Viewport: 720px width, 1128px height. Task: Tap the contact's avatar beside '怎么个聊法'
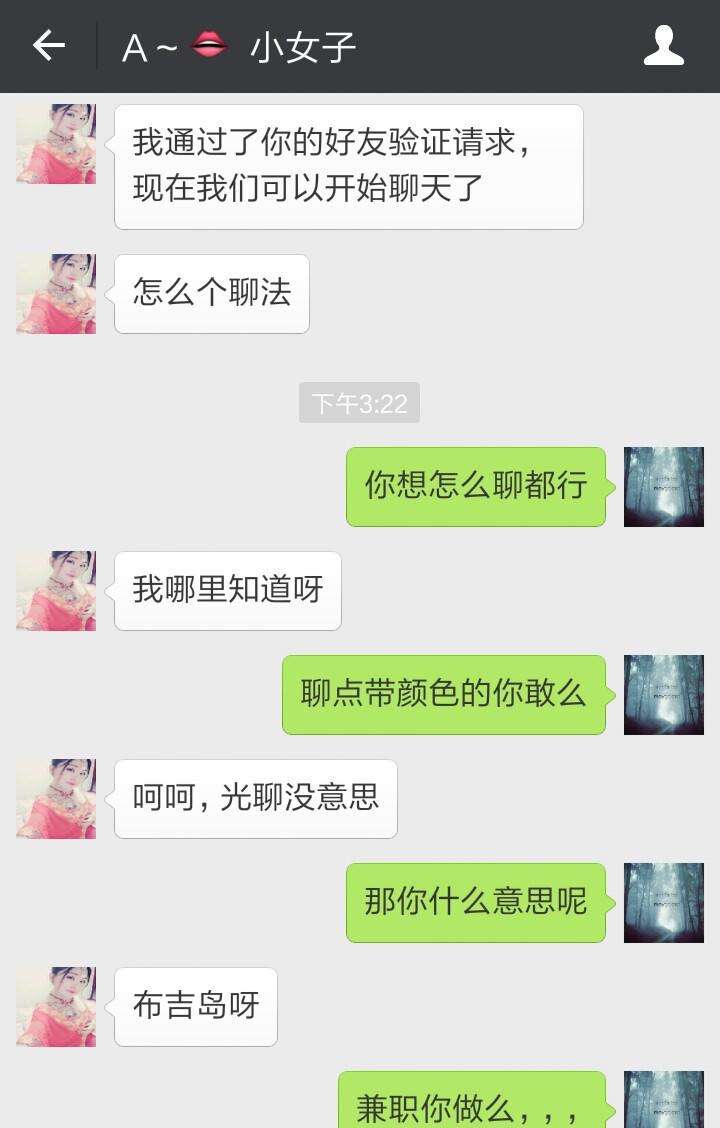pos(56,293)
